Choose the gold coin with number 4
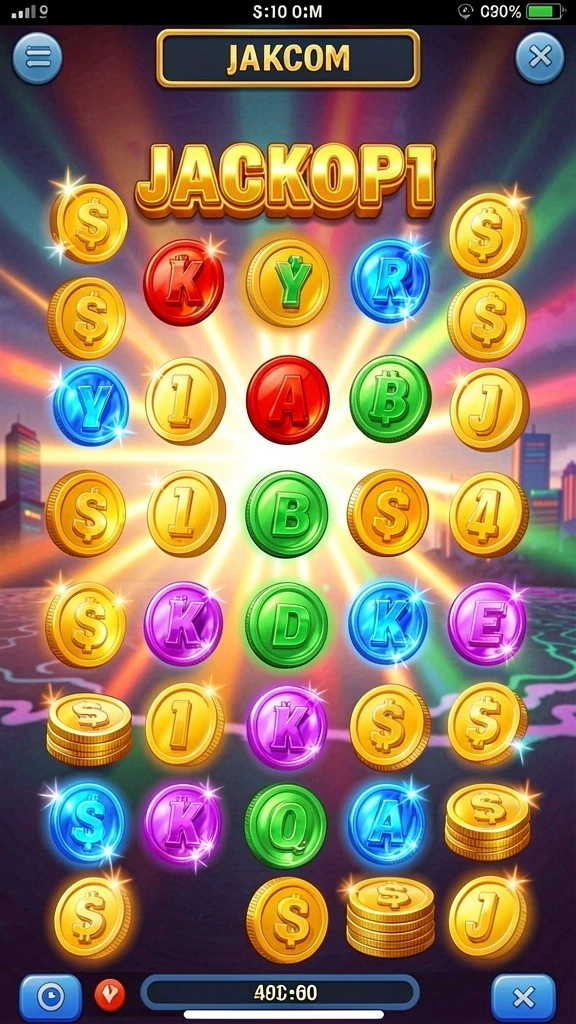Viewport: 576px width, 1024px height. click(x=489, y=514)
